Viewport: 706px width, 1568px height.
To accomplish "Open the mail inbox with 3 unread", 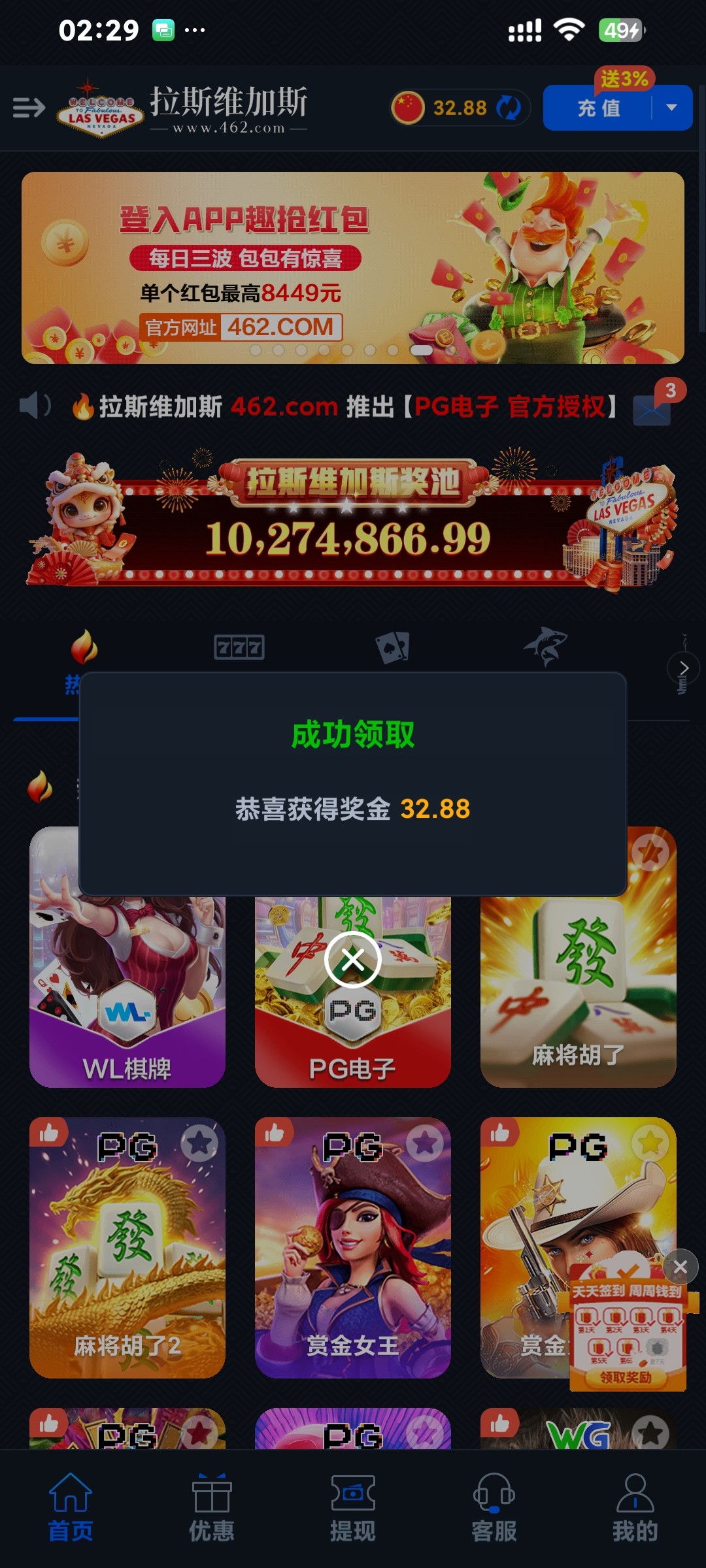I will click(x=652, y=409).
